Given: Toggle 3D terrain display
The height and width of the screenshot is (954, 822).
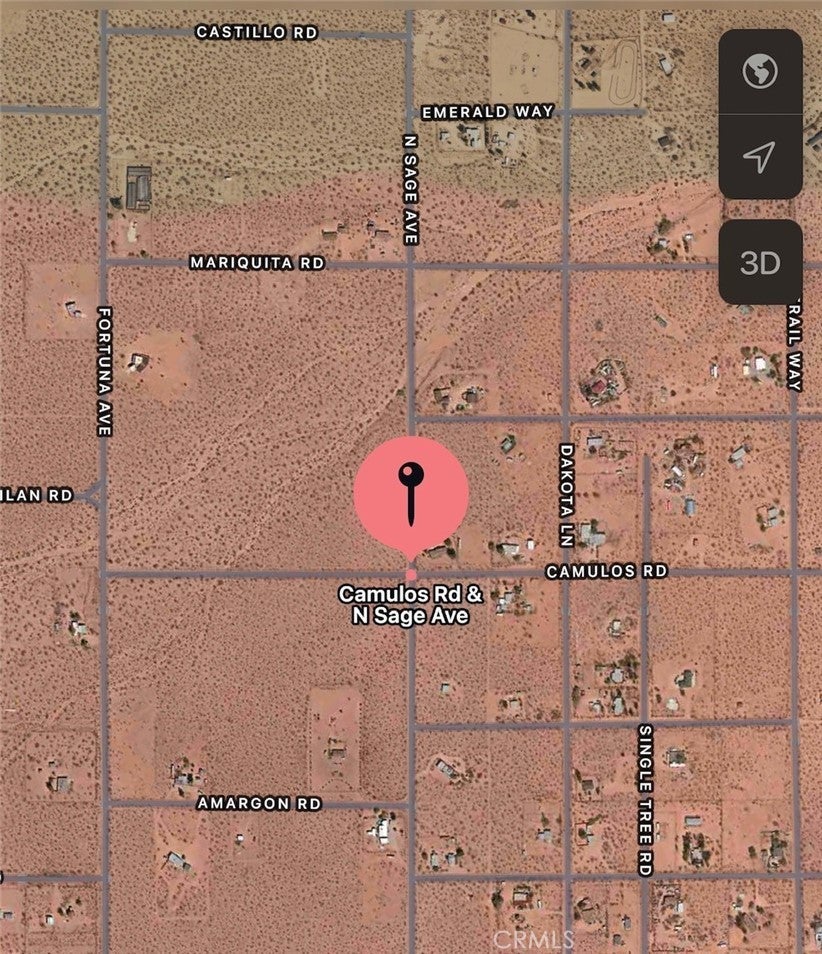Looking at the screenshot, I should coord(762,262).
